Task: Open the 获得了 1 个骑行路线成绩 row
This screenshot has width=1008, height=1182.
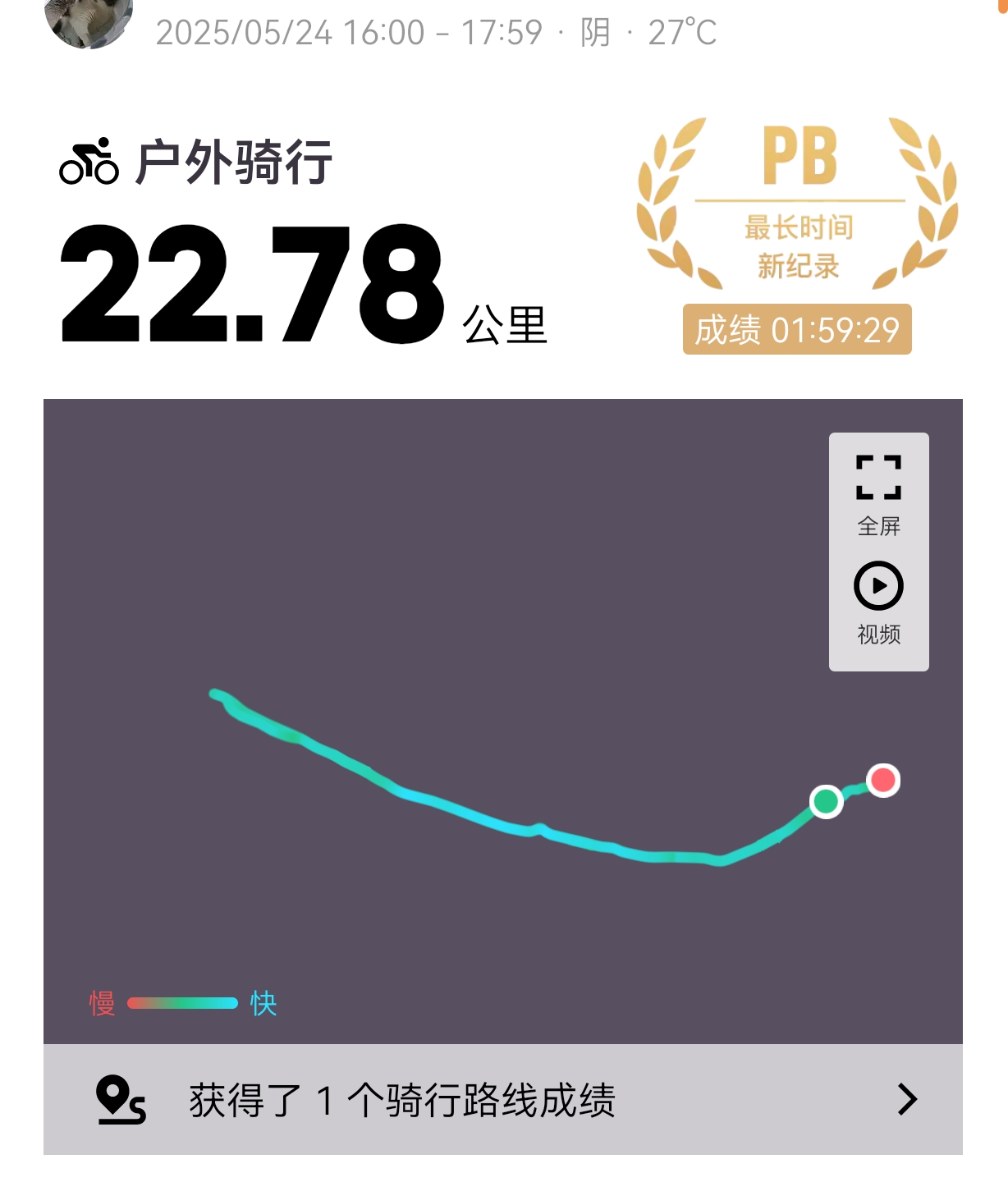Action: [x=502, y=1100]
